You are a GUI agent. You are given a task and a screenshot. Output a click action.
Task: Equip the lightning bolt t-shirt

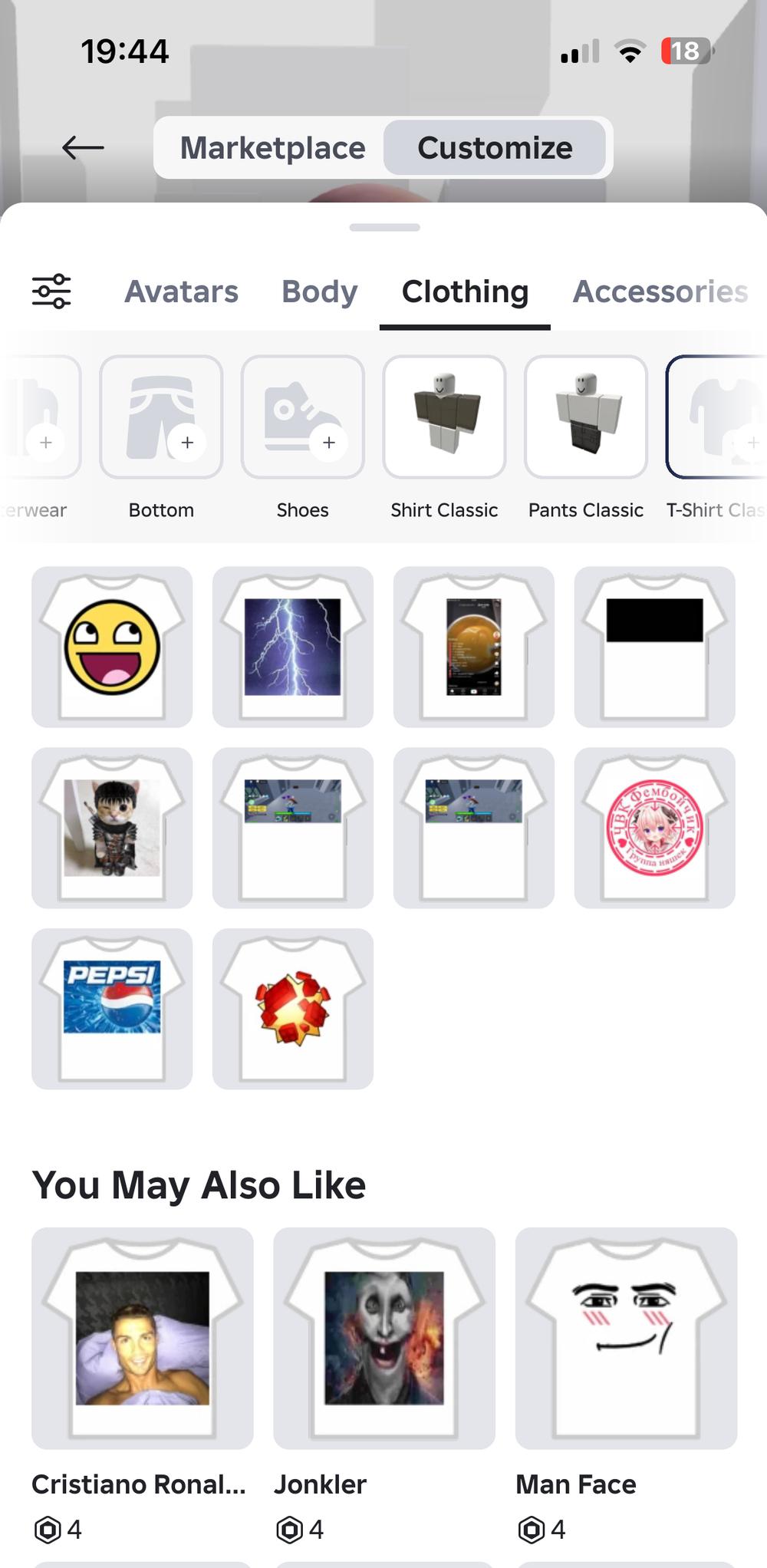pos(292,647)
